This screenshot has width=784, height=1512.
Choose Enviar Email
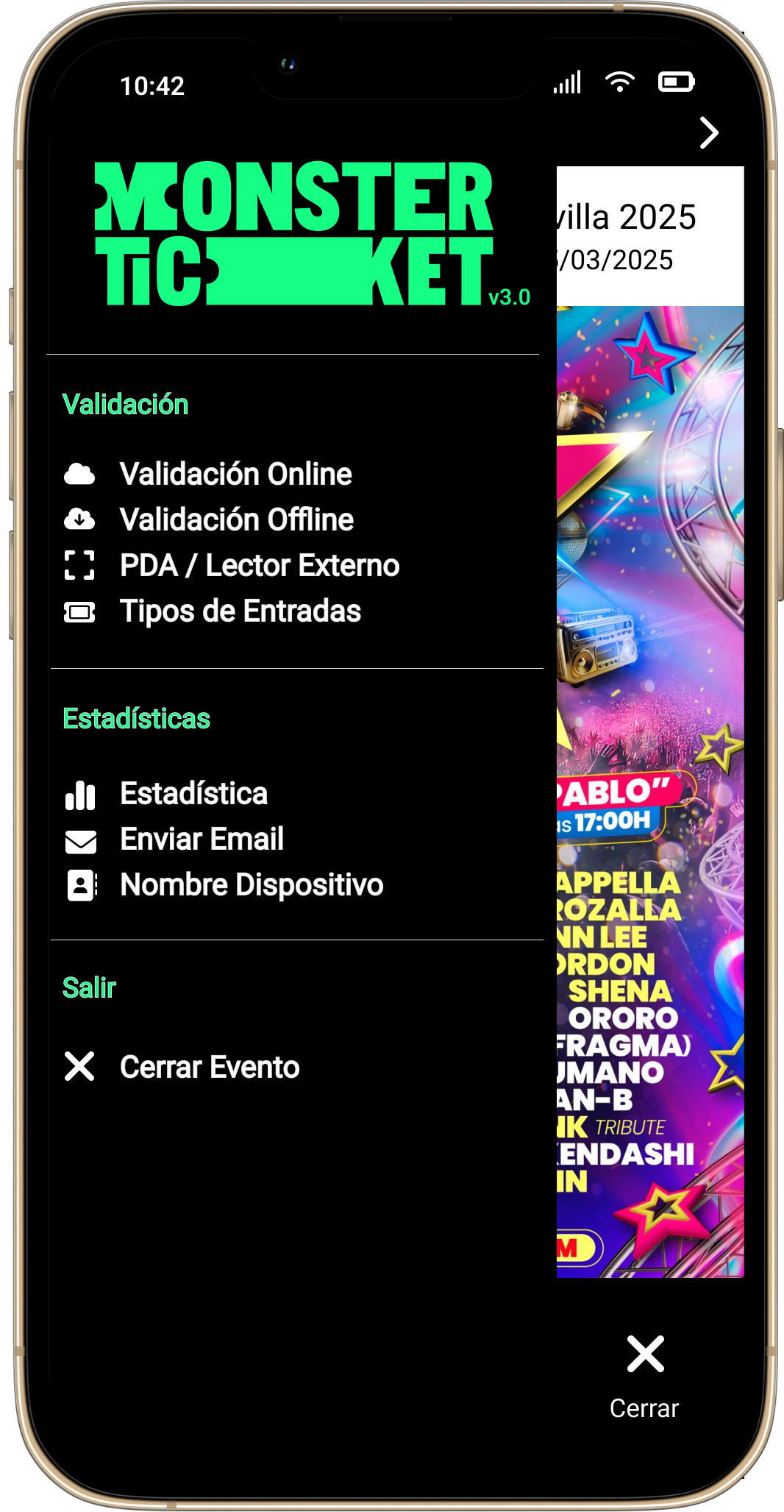pyautogui.click(x=202, y=840)
